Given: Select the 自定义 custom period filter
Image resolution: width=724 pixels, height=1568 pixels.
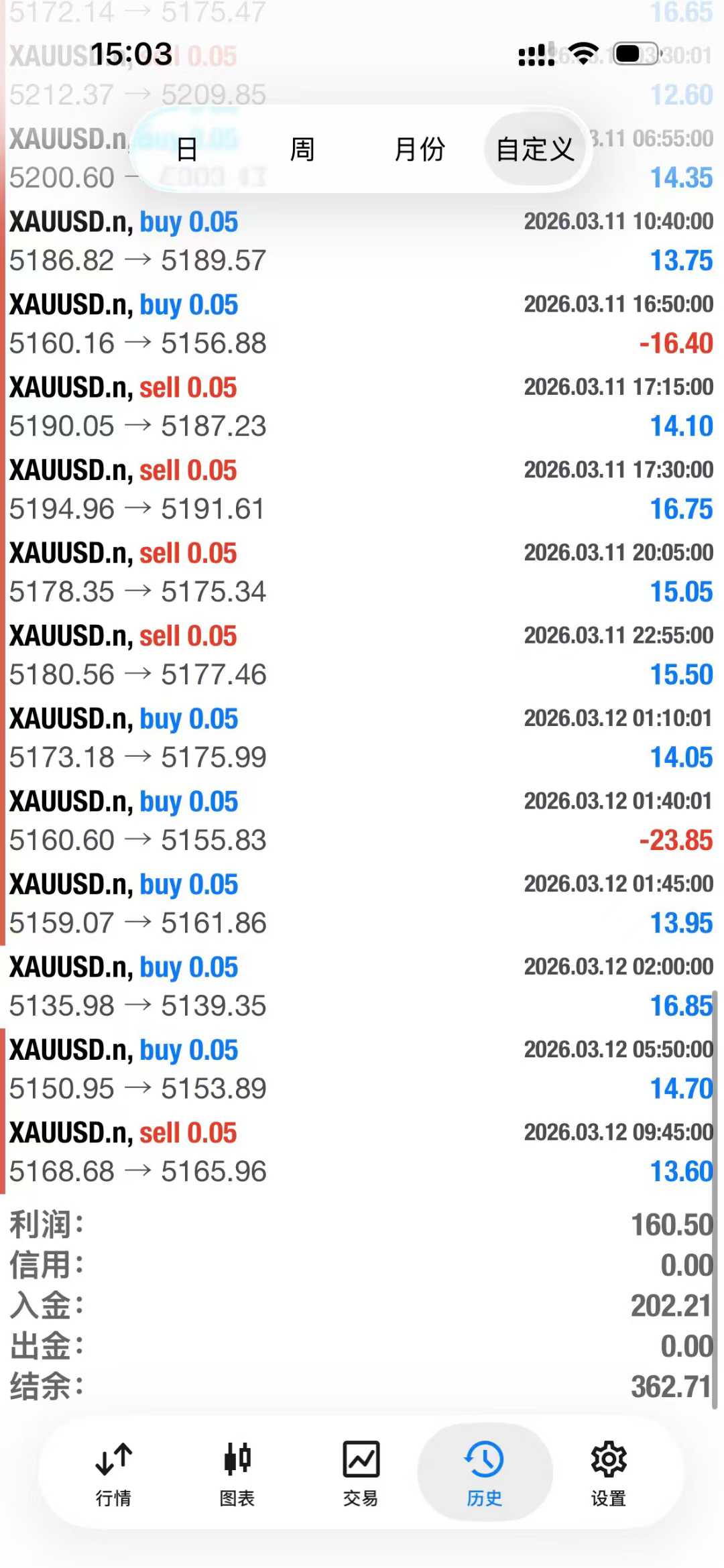Looking at the screenshot, I should click(x=535, y=149).
